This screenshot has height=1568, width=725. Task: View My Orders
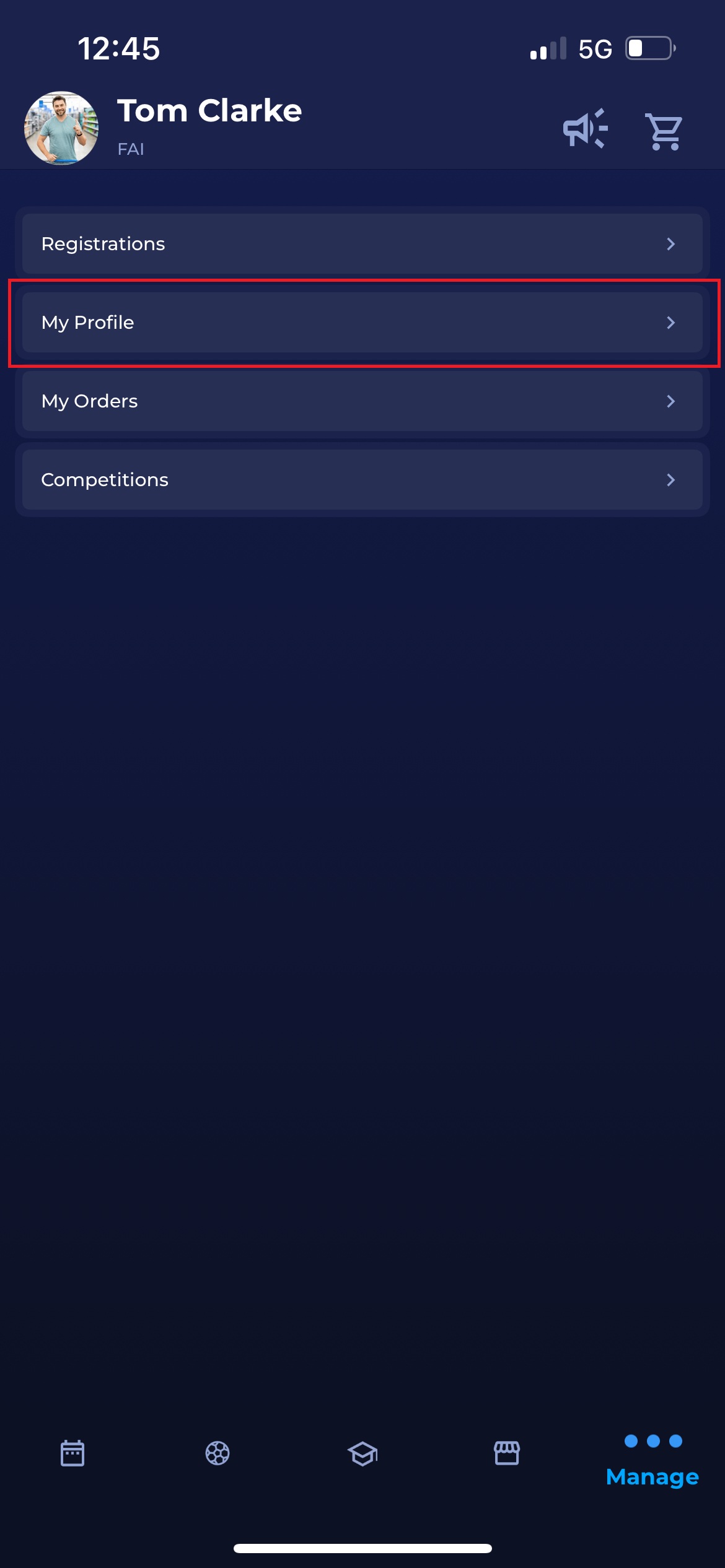click(362, 401)
